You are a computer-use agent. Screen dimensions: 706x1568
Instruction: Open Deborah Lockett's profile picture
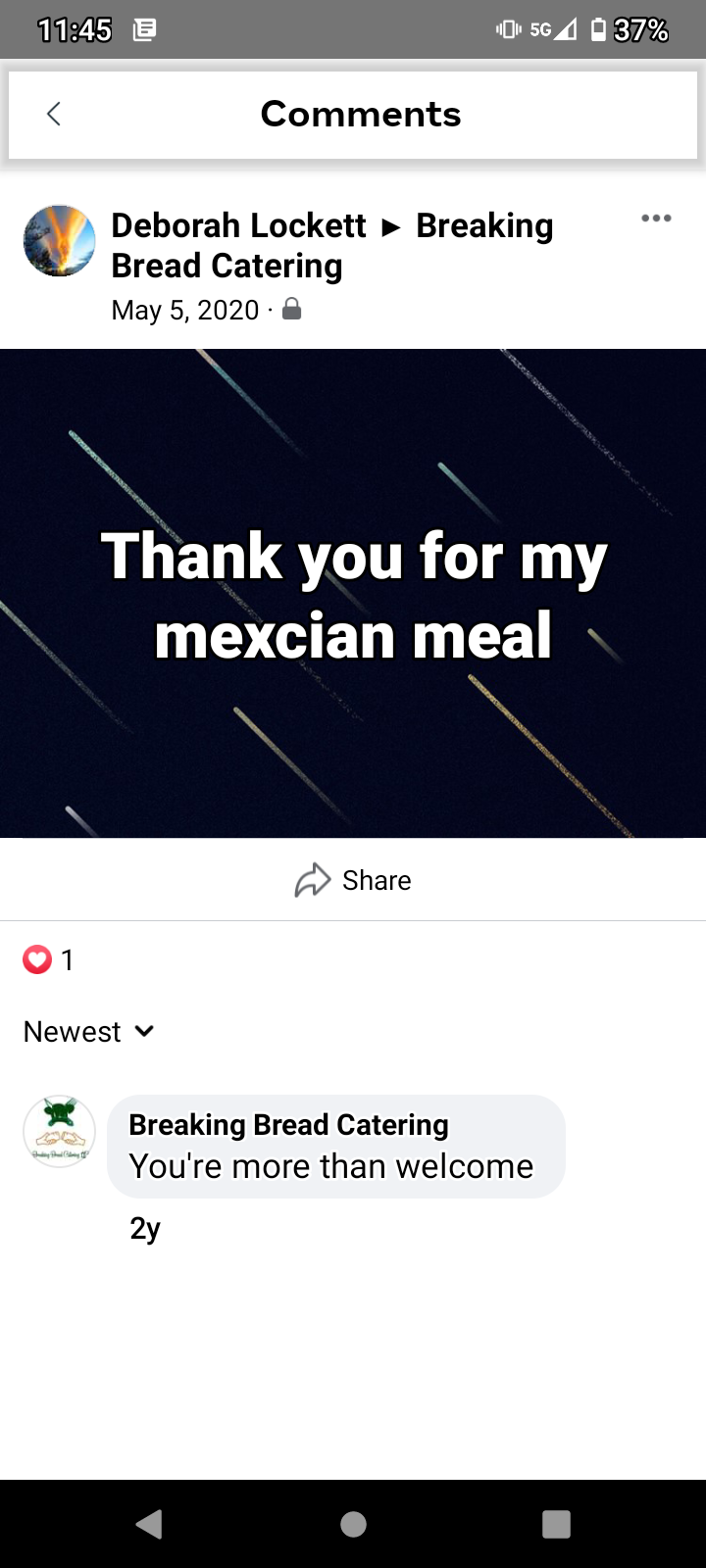[59, 241]
